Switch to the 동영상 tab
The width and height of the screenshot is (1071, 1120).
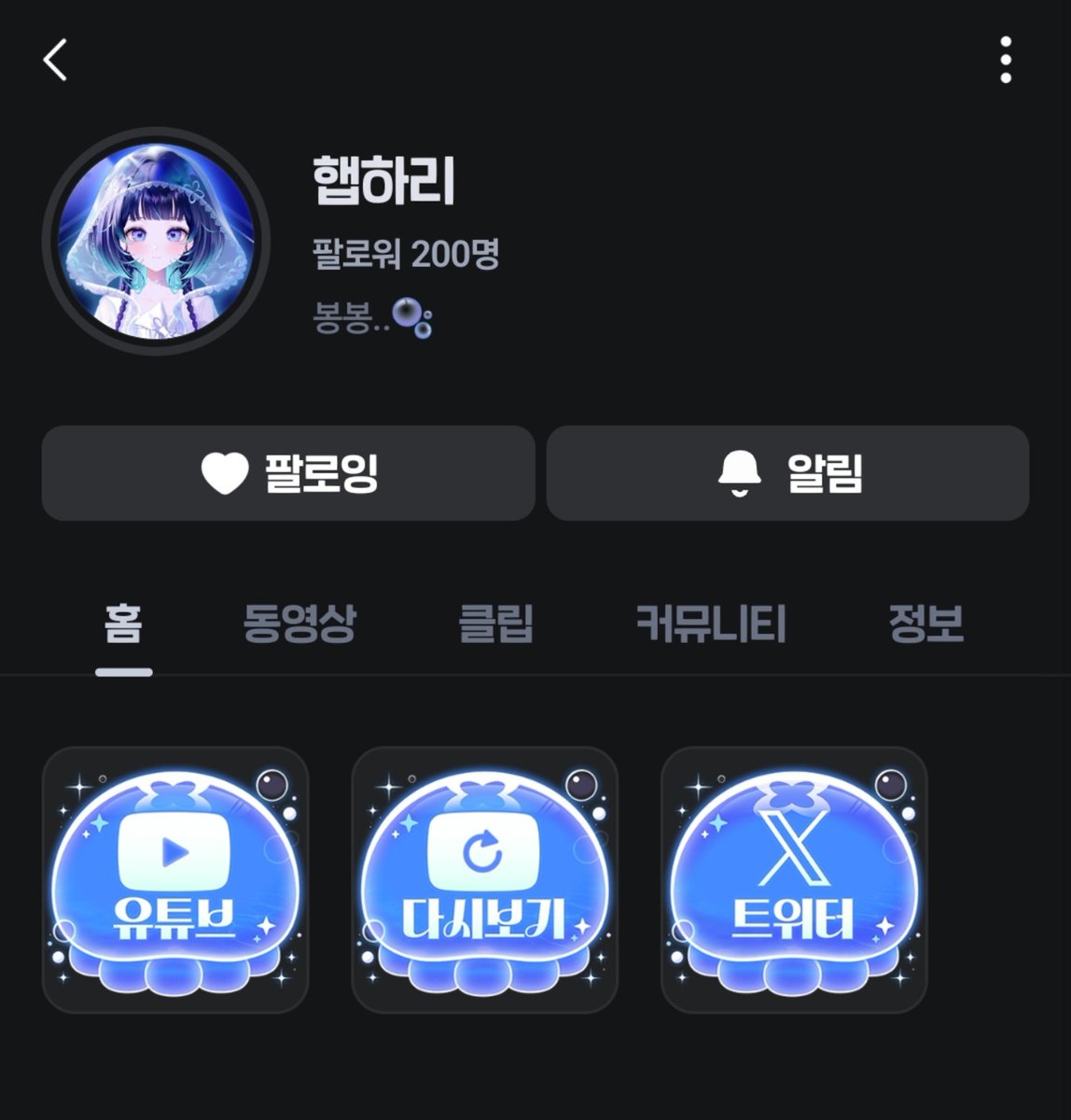[299, 623]
